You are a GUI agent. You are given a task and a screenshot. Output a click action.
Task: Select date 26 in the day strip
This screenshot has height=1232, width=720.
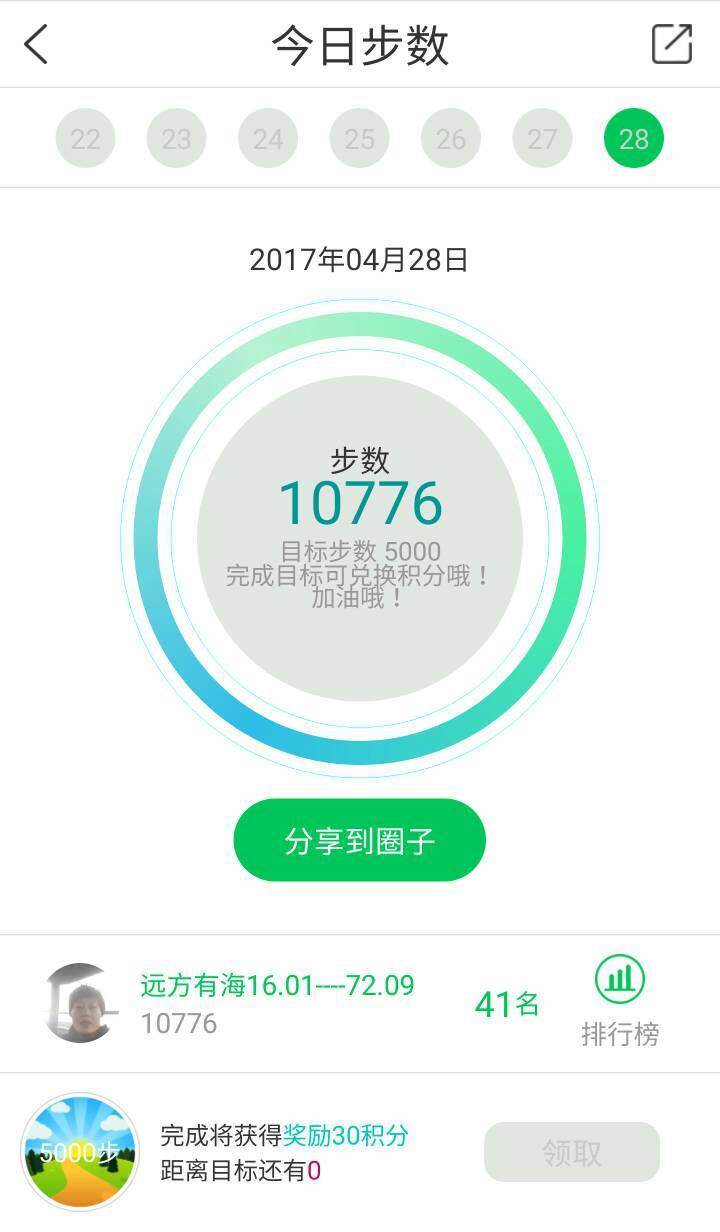[x=451, y=138]
